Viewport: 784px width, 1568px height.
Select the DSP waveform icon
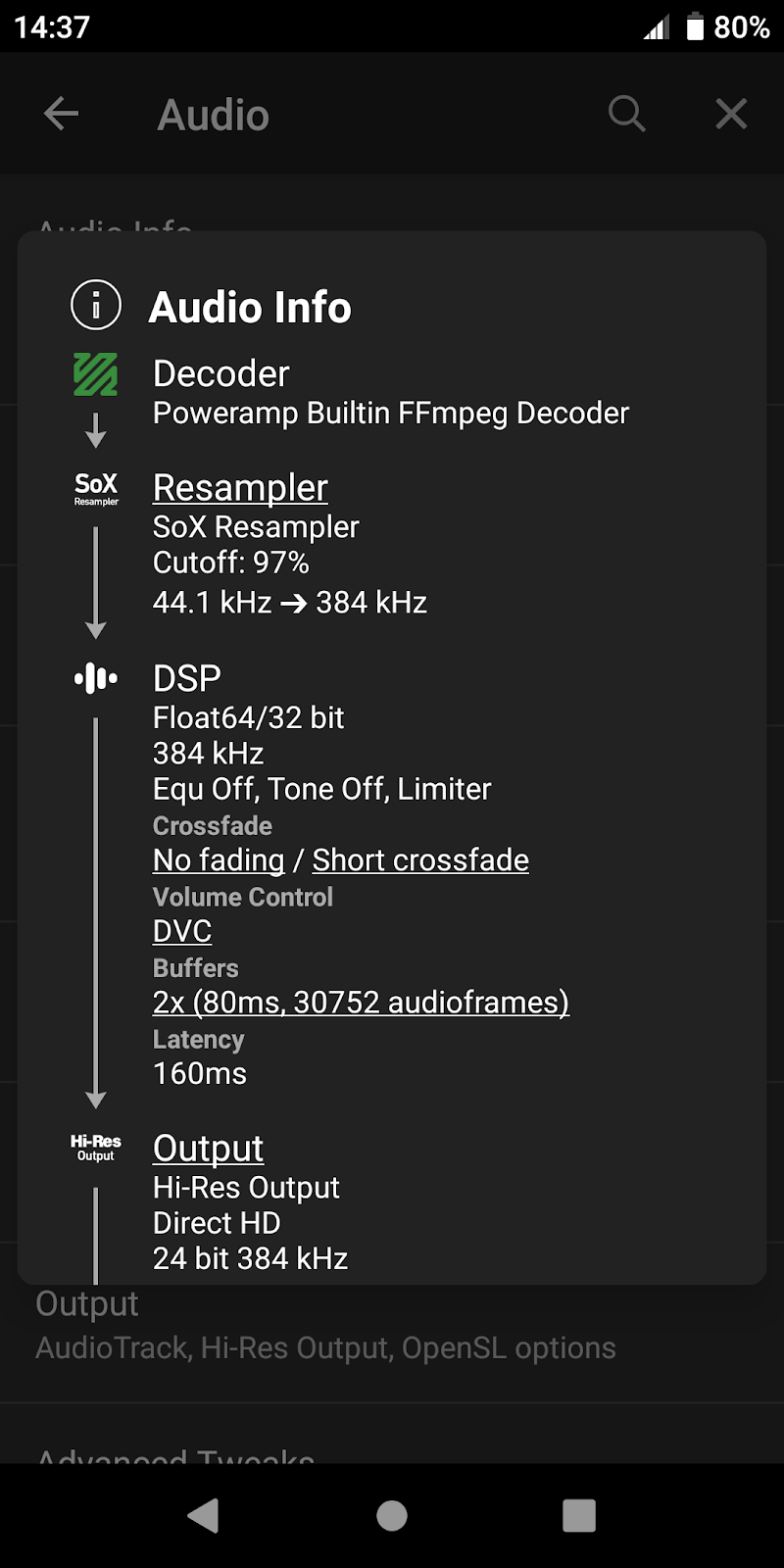[x=95, y=677]
